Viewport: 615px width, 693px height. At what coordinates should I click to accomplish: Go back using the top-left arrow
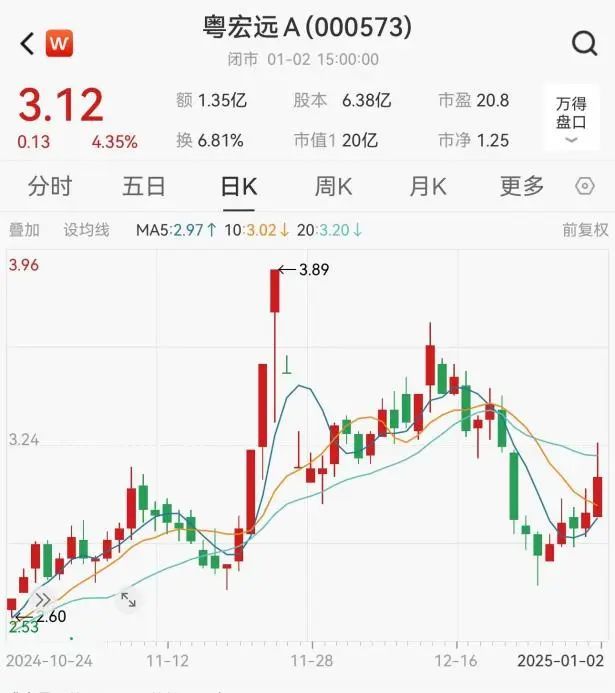point(27,44)
